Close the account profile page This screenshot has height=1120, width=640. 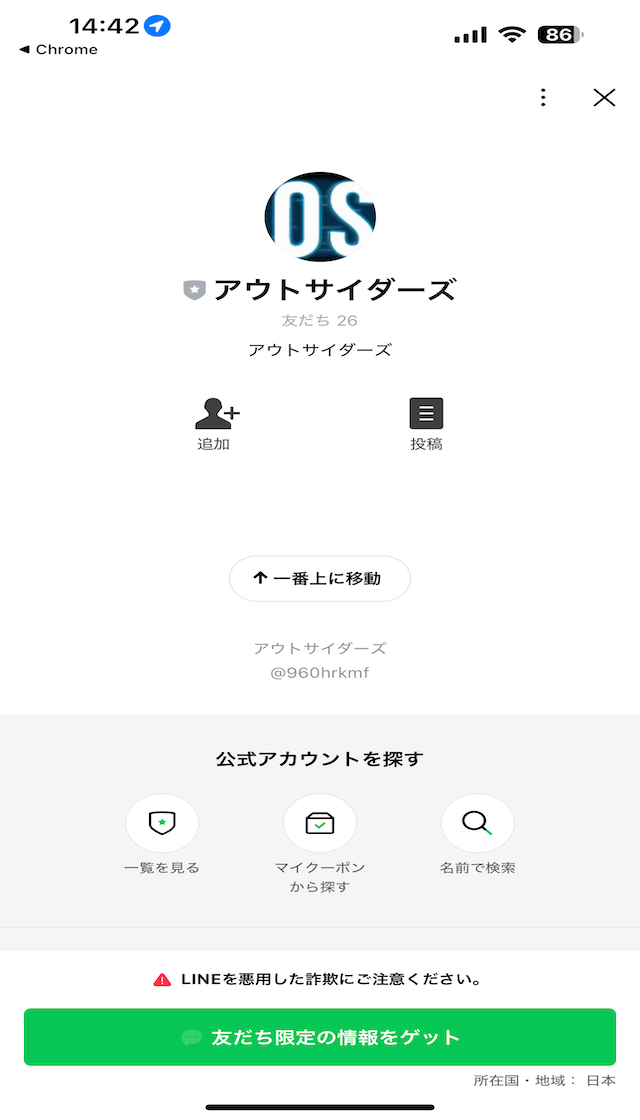tap(604, 98)
